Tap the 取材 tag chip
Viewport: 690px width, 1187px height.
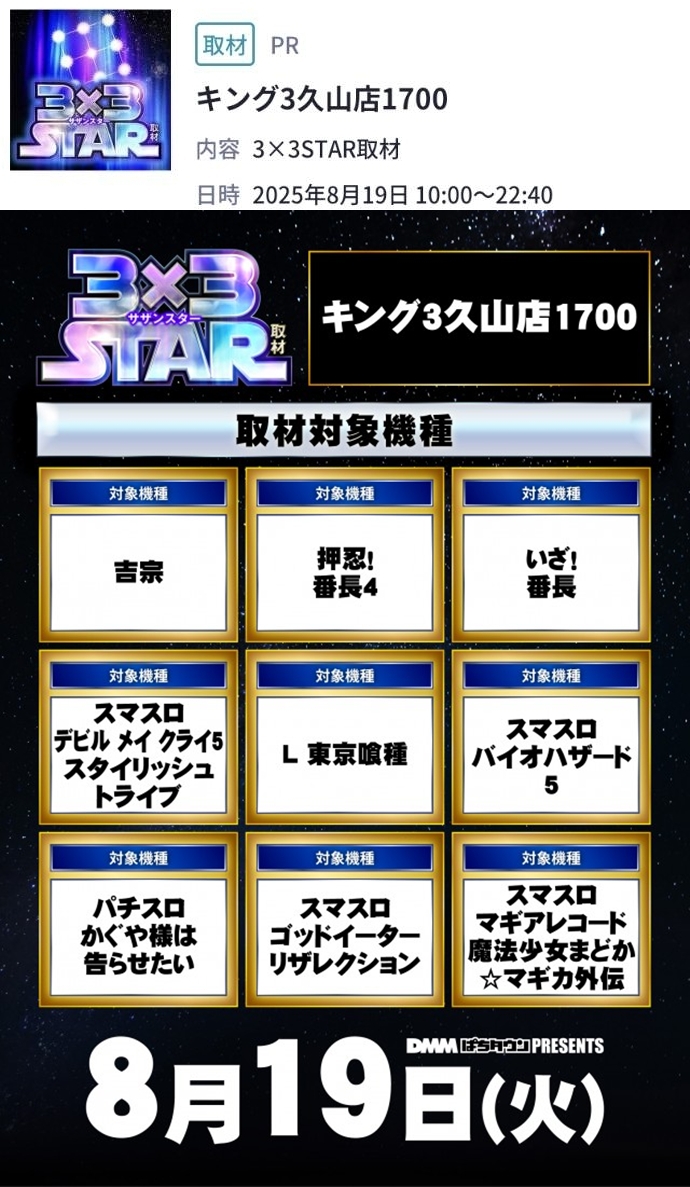coord(225,45)
